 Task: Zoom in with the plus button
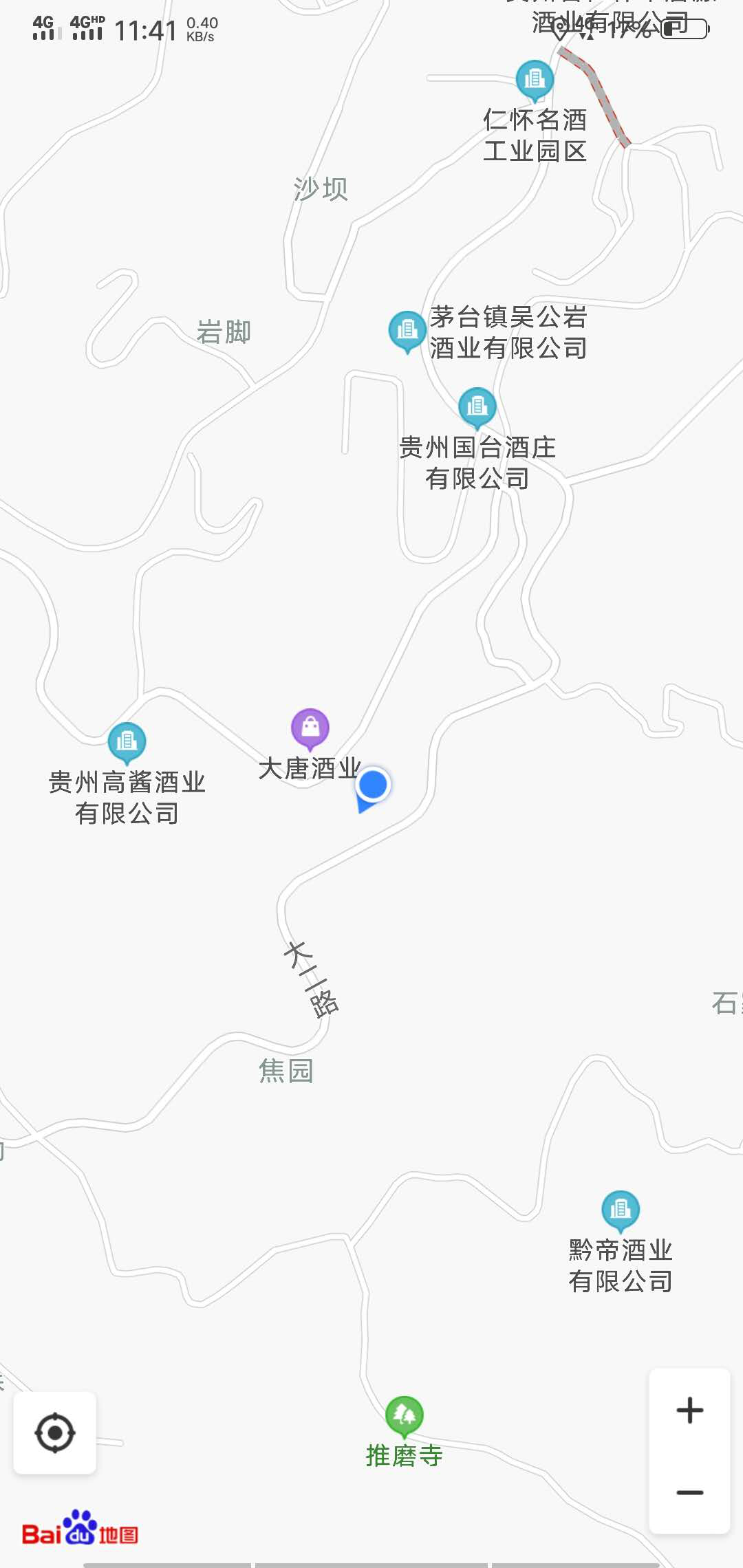[689, 1410]
